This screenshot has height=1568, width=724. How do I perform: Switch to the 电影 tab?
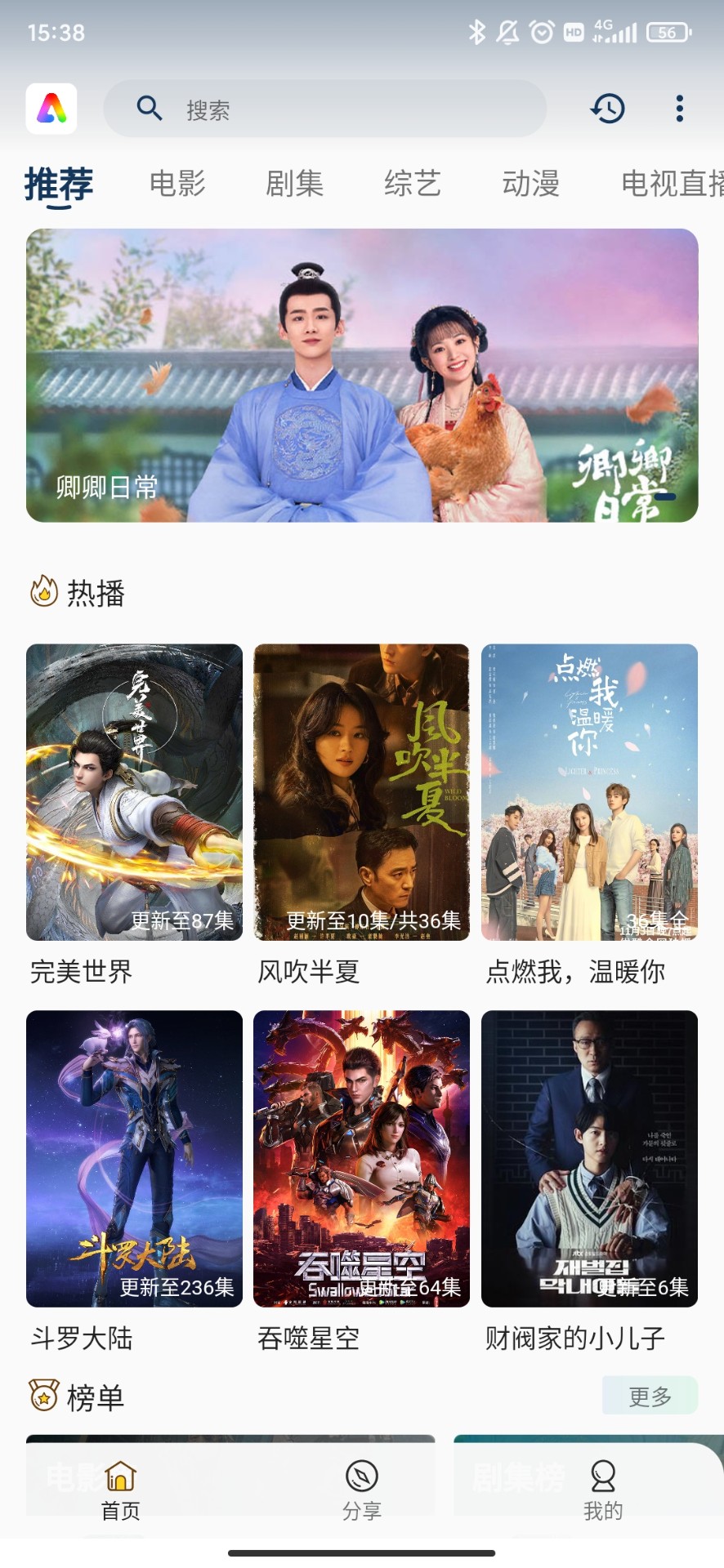177,184
